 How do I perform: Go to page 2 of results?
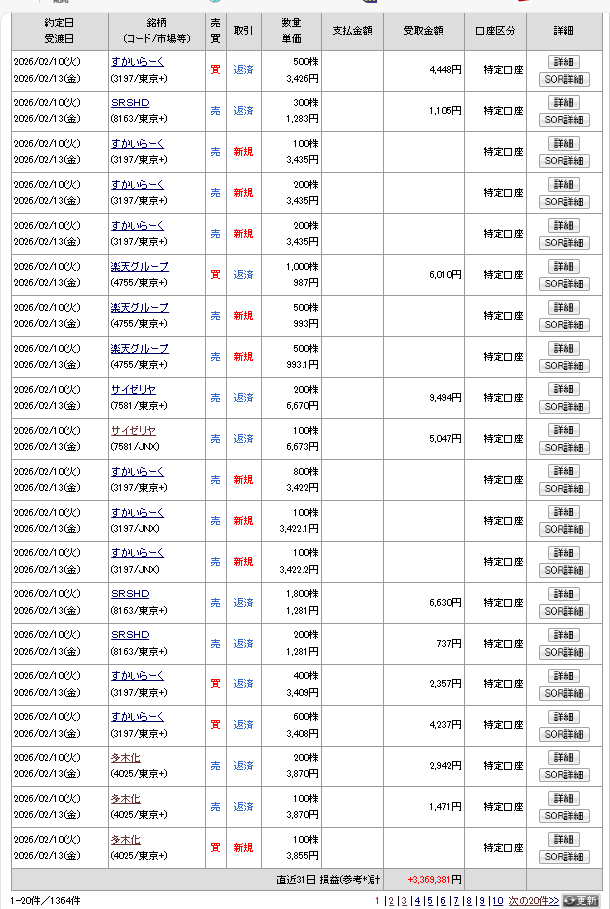pyautogui.click(x=391, y=901)
